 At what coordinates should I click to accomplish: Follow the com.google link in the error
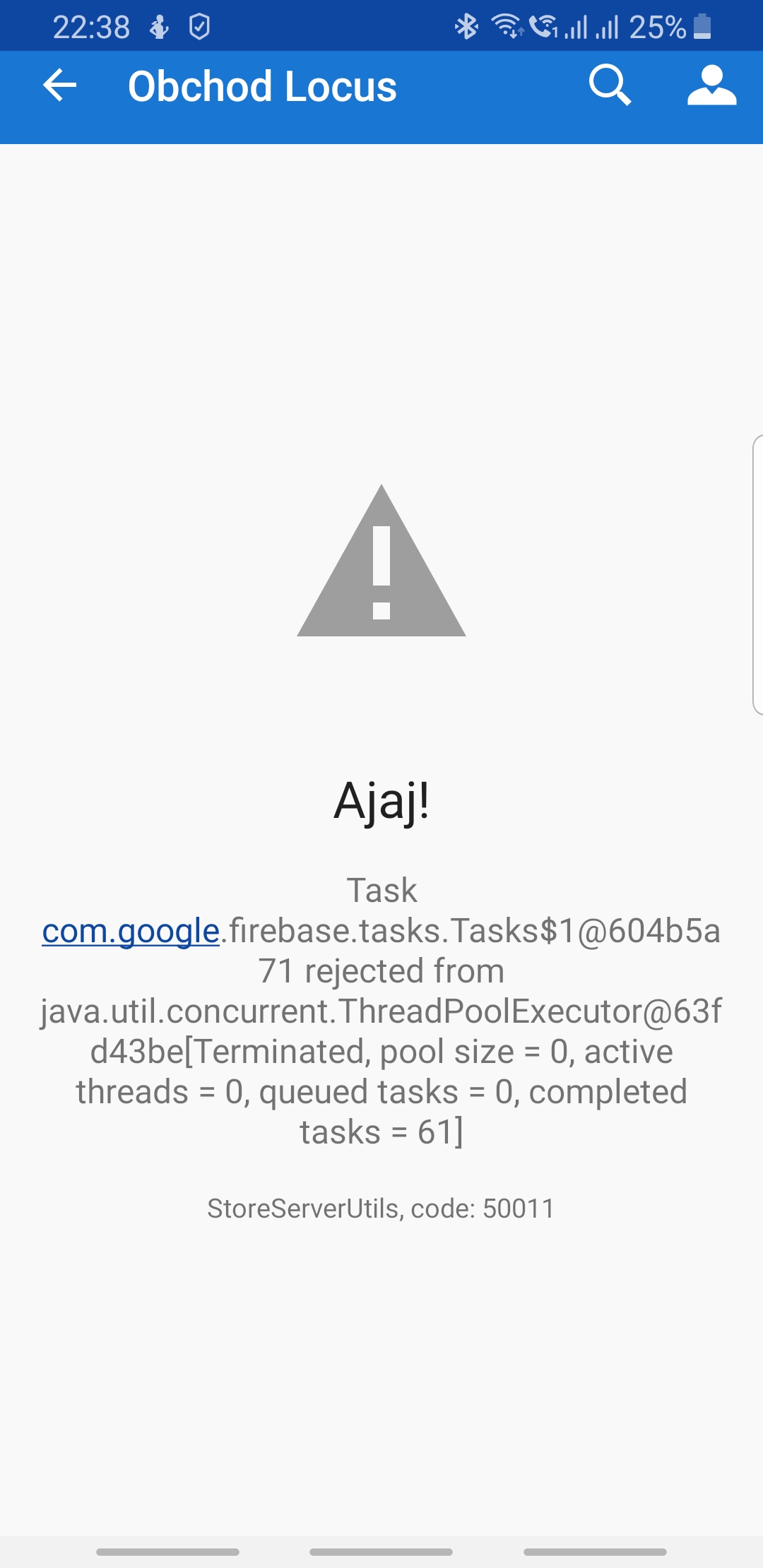point(131,931)
